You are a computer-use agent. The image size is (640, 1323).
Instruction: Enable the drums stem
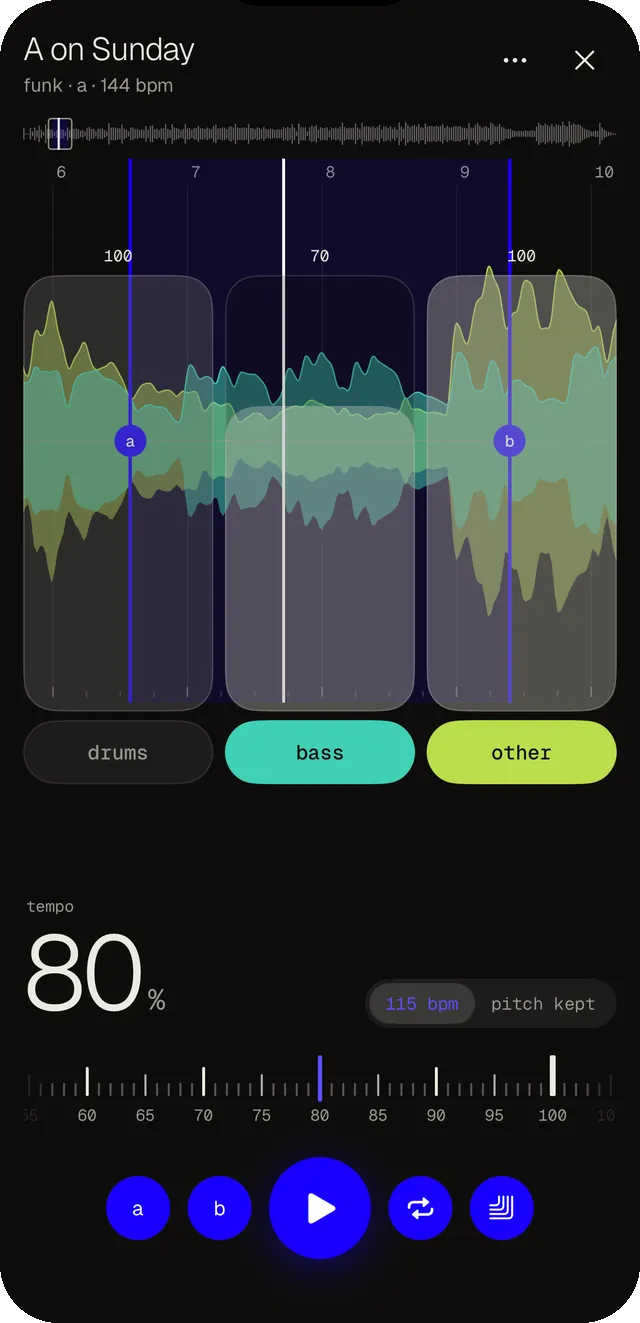point(118,752)
